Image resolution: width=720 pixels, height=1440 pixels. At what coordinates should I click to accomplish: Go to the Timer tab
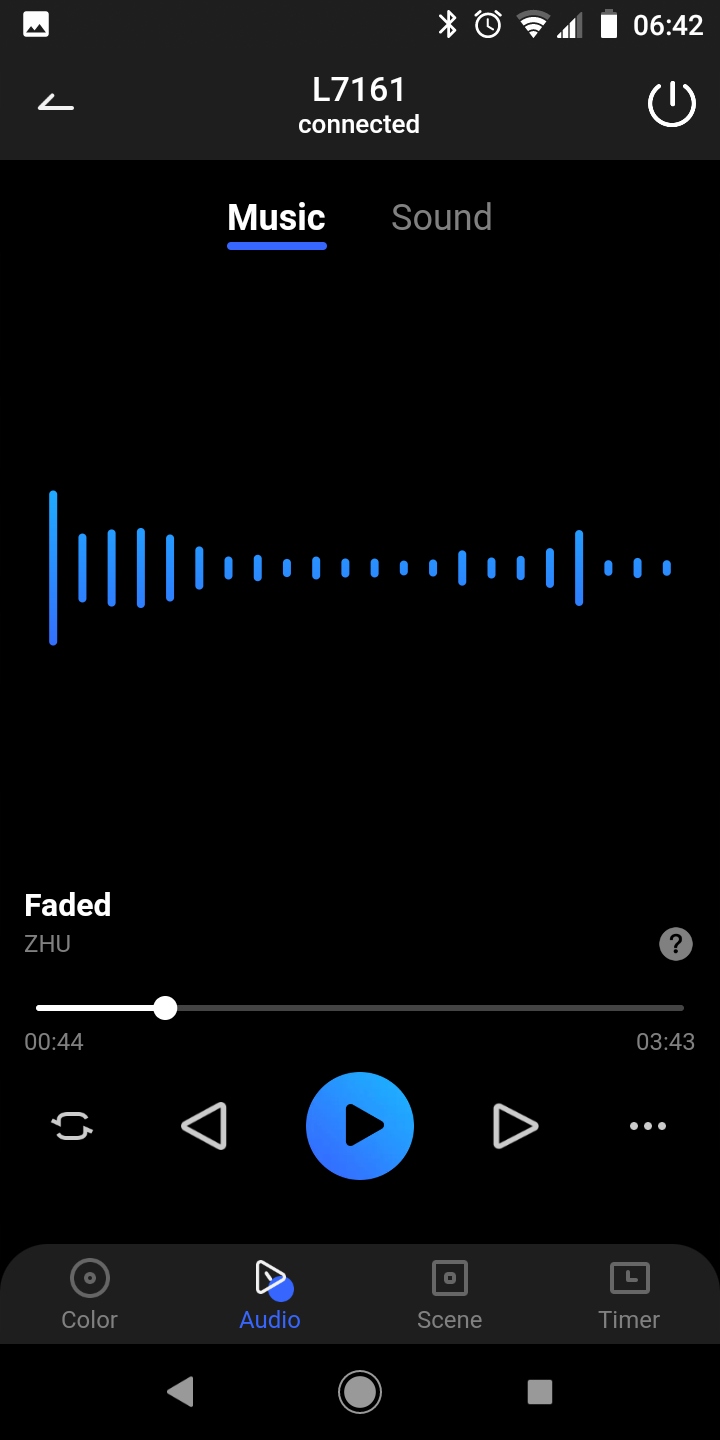(x=629, y=1295)
